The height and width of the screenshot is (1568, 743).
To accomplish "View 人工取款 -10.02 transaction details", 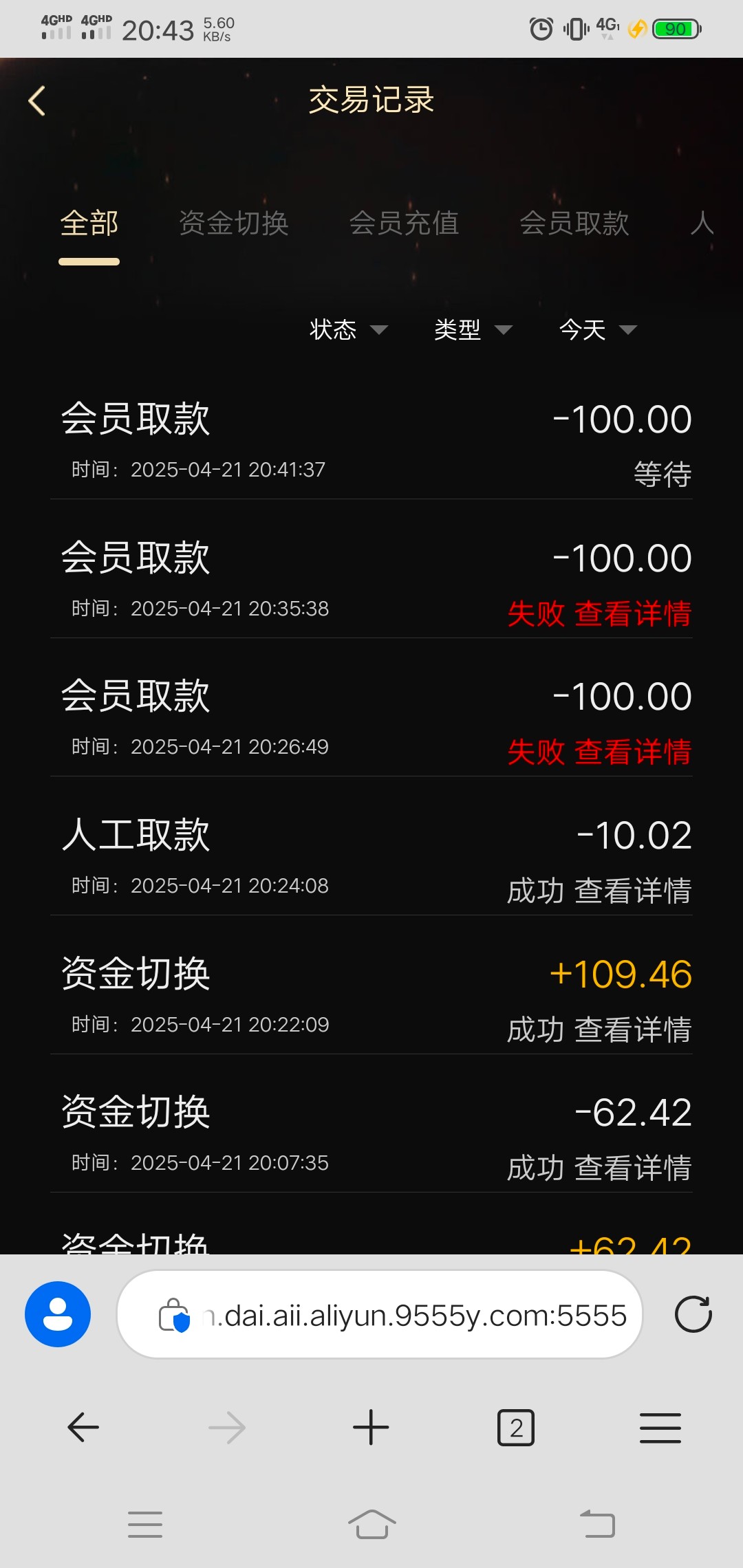I will 632,891.
